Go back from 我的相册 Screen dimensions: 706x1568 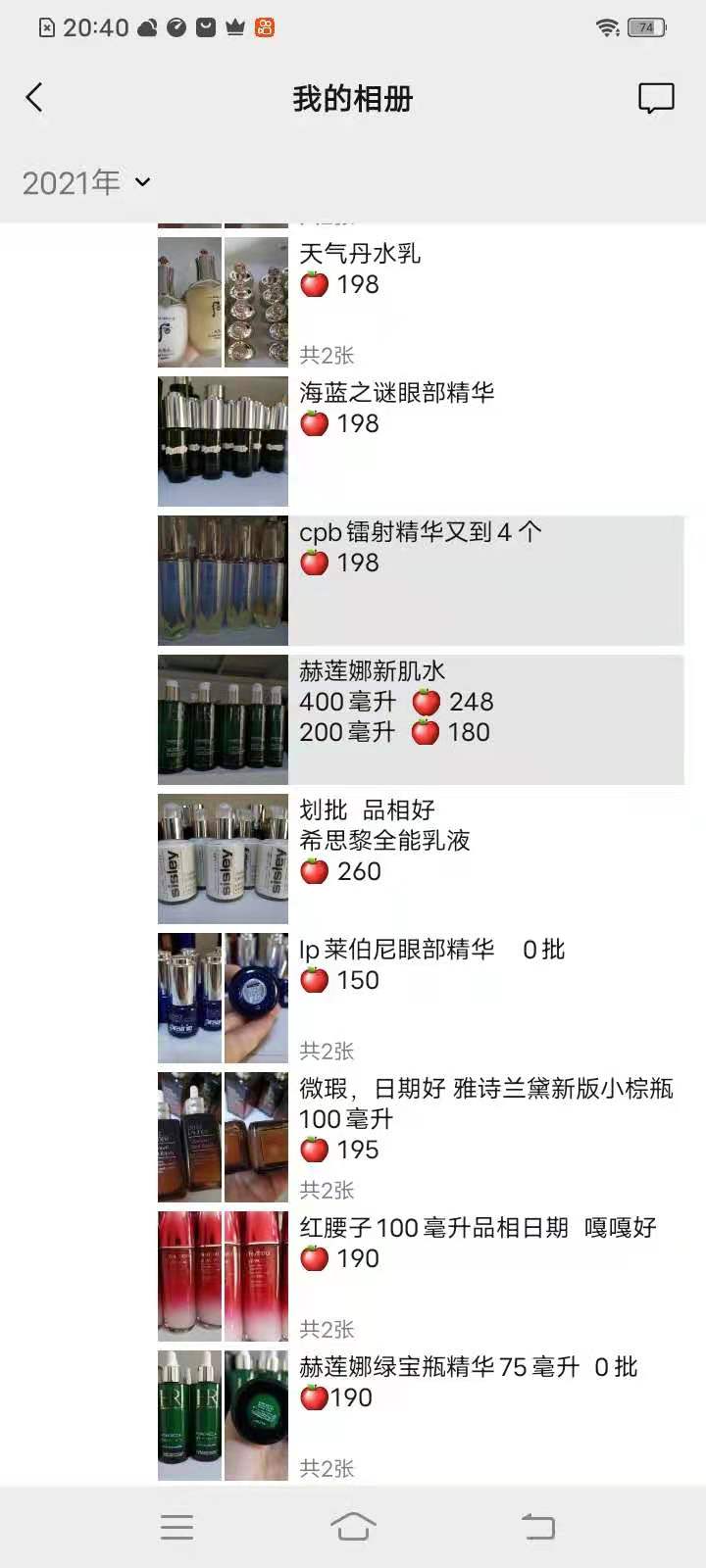coord(34,98)
